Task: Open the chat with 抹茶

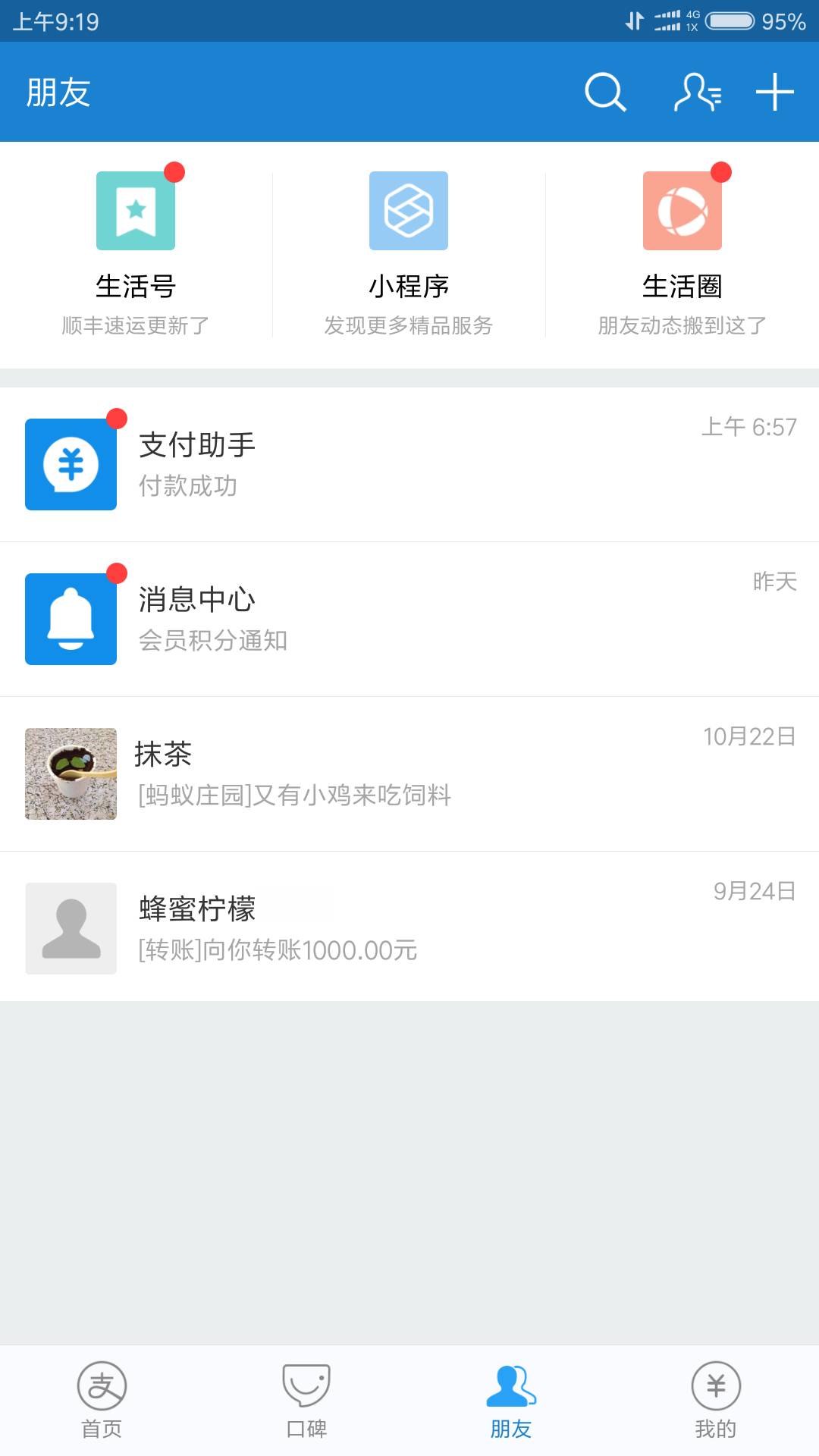Action: tap(409, 773)
